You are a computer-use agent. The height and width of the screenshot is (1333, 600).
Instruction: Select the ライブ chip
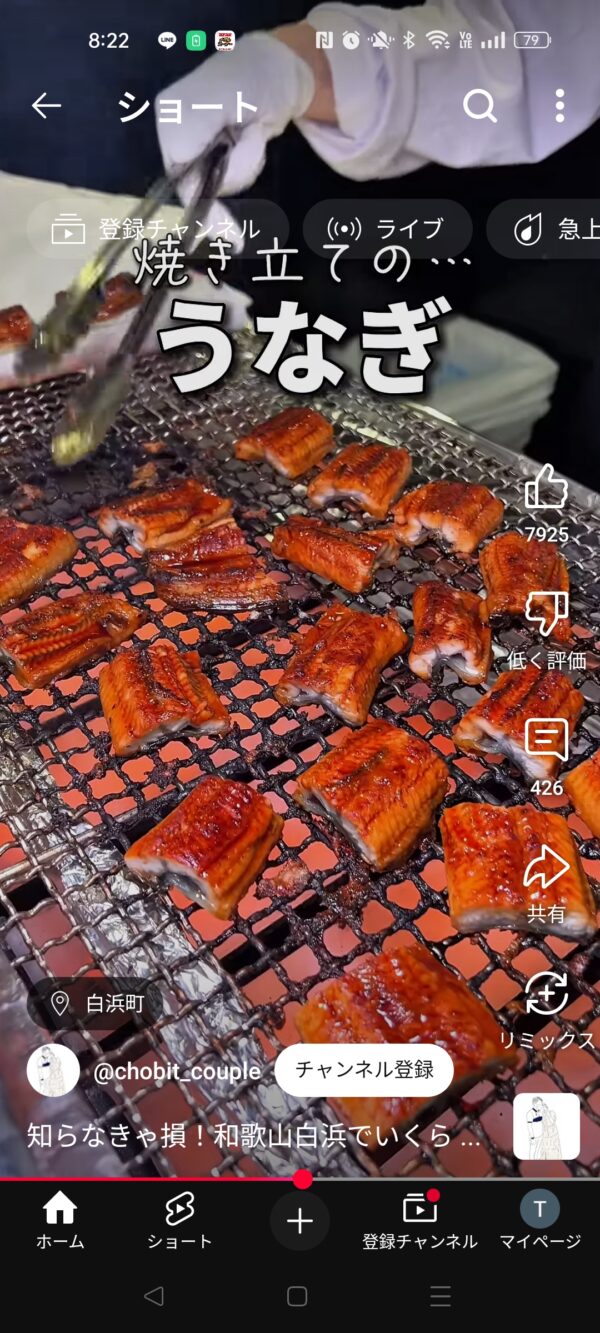pos(386,229)
